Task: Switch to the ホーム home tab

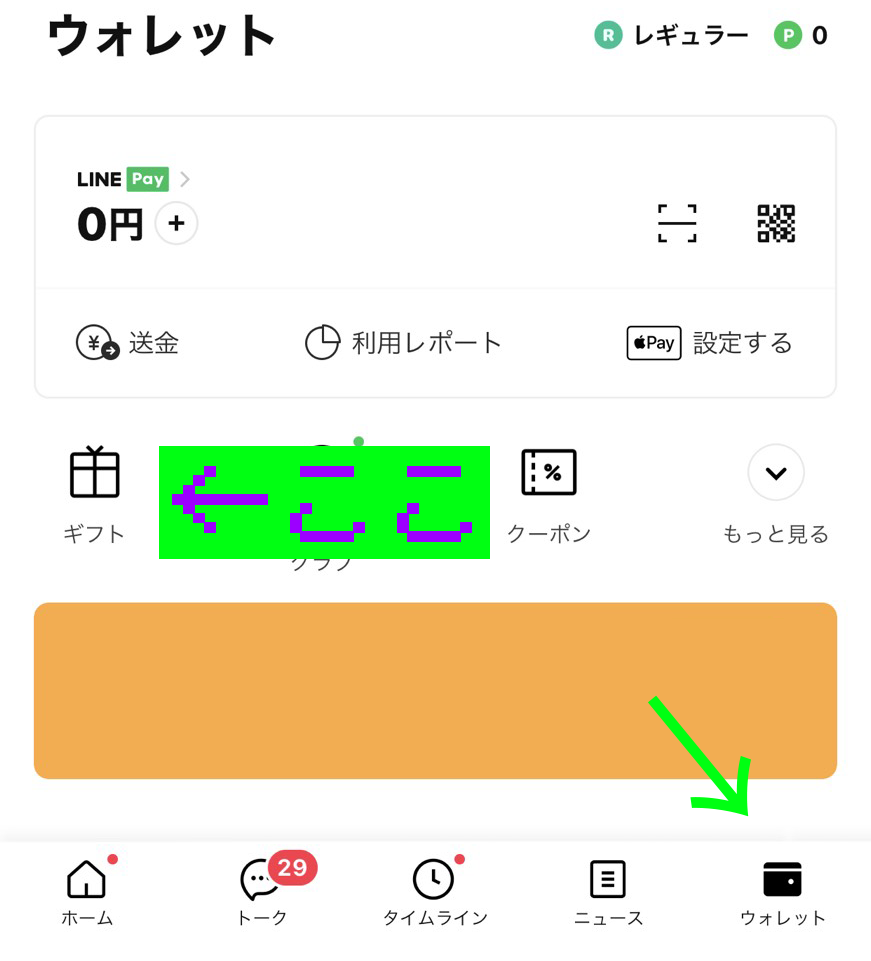Action: point(86,890)
